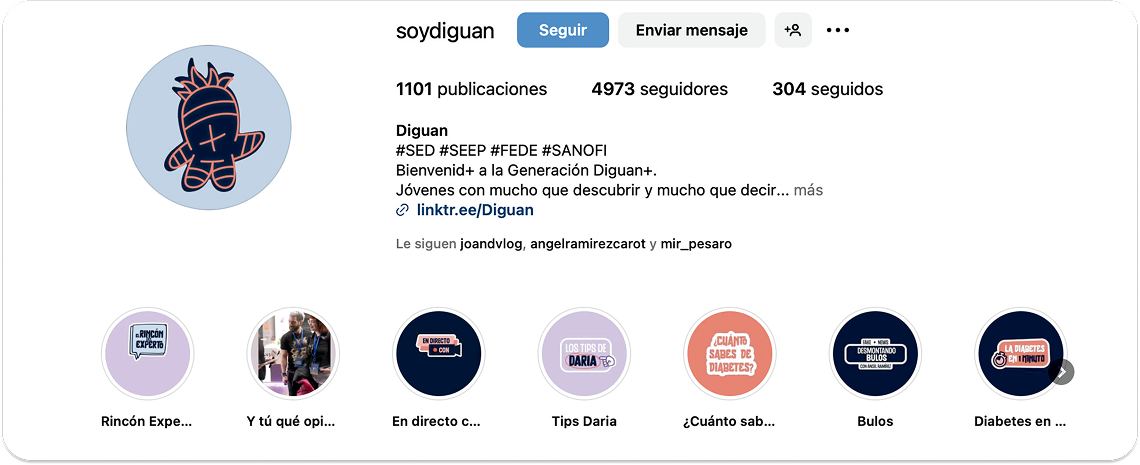1140x465 pixels.
Task: Open follower angelramirezcarot's profile
Action: pos(587,244)
